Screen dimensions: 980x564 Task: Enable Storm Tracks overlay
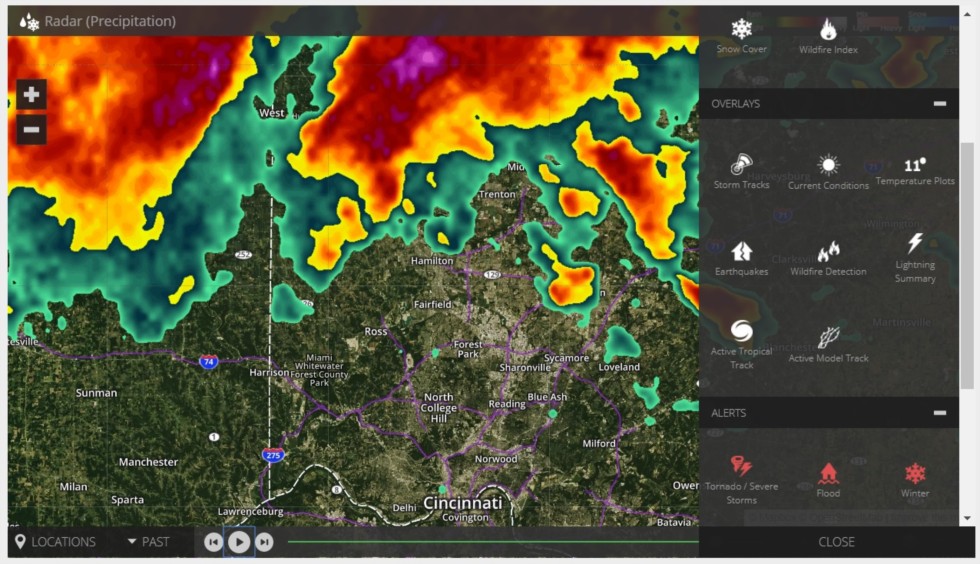point(741,171)
